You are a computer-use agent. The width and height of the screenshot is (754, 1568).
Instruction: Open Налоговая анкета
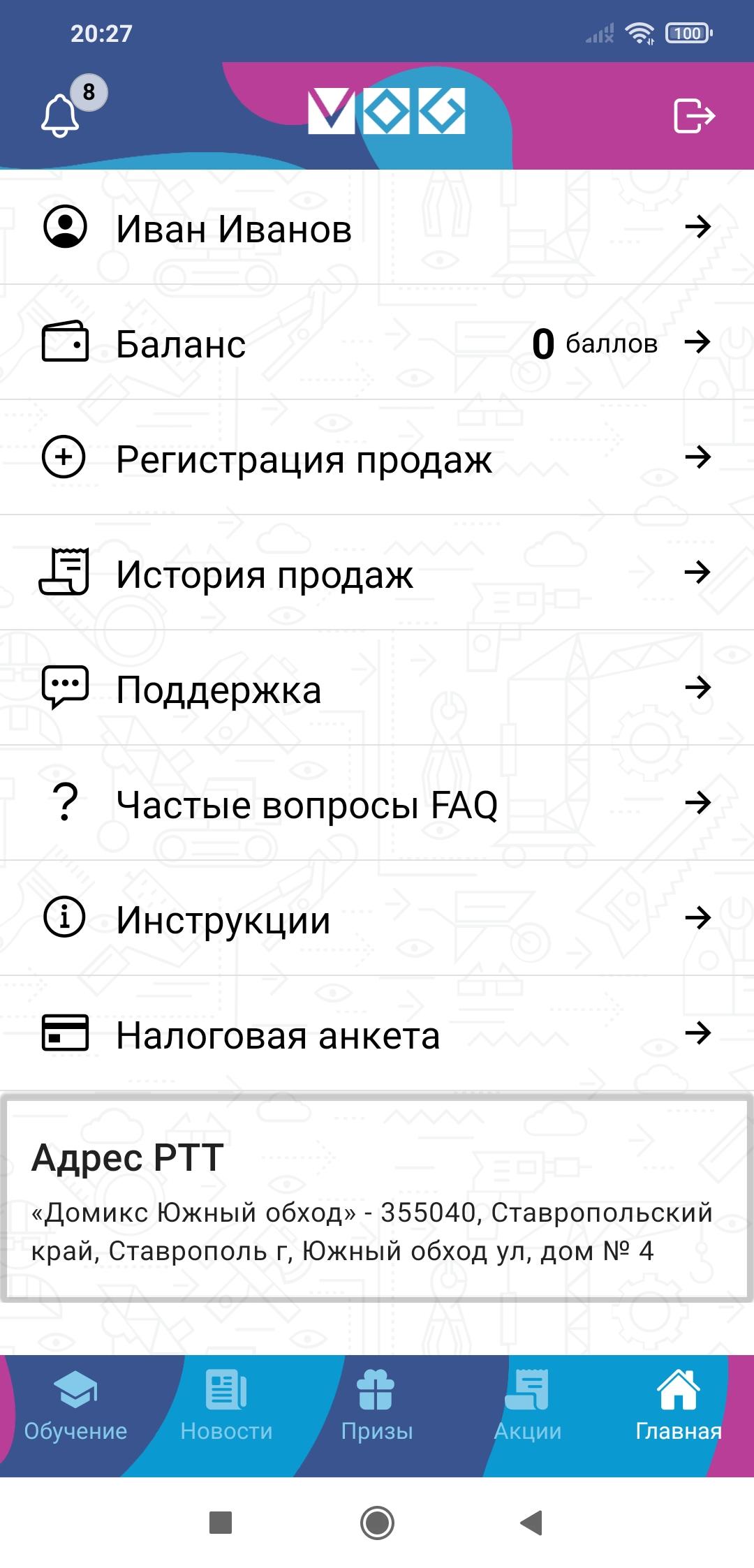pyautogui.click(x=377, y=1034)
